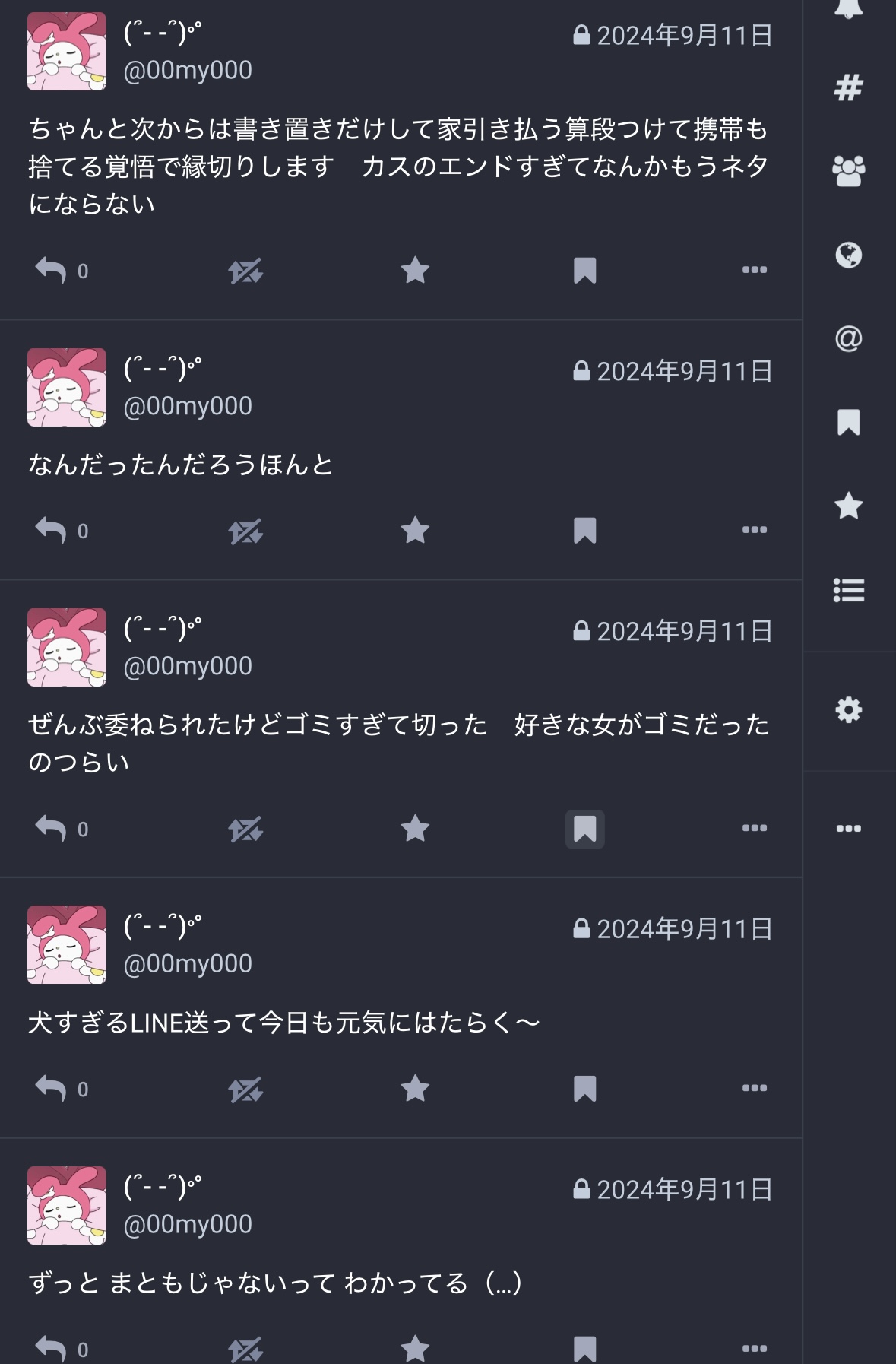Reply to the post about 犬すぎるLINE
This screenshot has height=1364, width=896.
pyautogui.click(x=51, y=1088)
